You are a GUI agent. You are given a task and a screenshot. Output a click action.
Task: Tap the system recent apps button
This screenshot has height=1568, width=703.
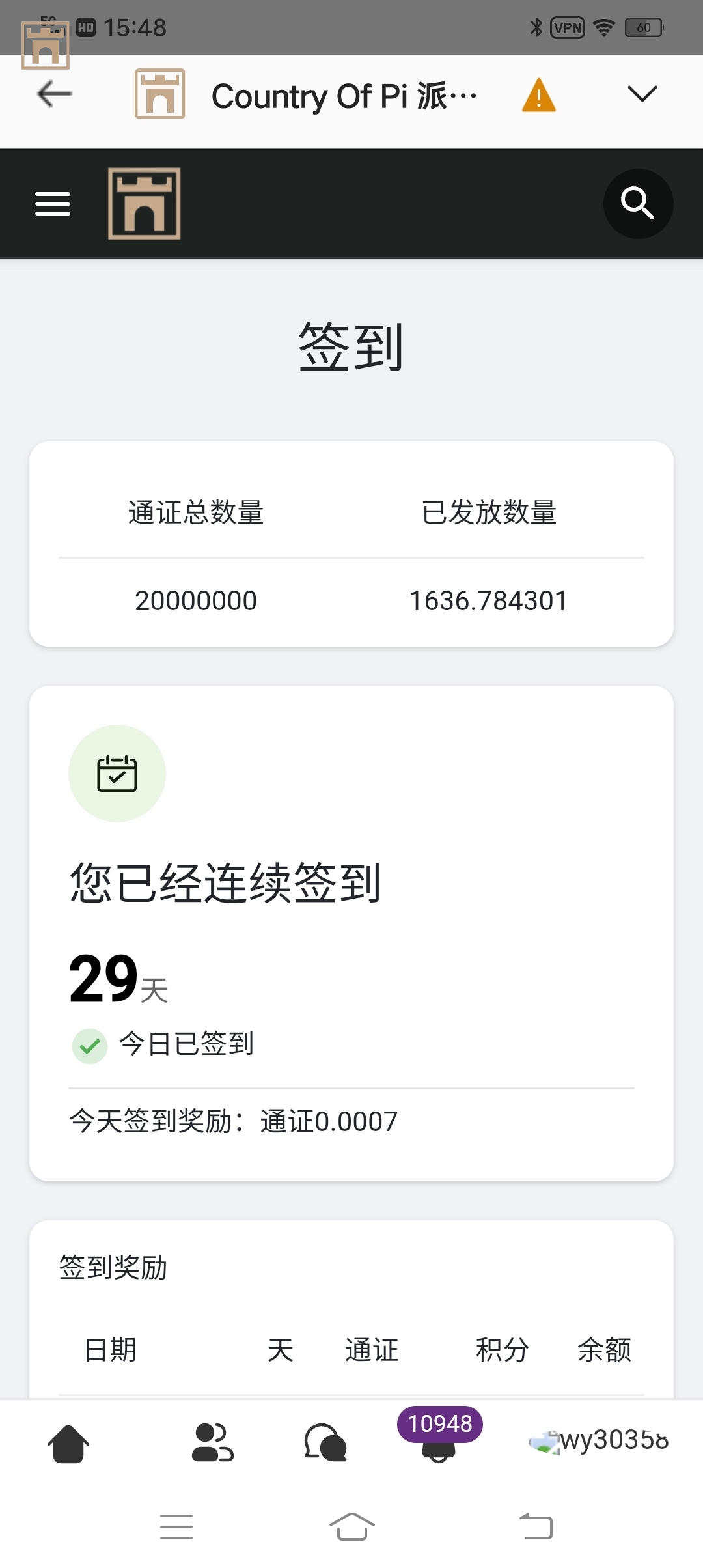(176, 1527)
